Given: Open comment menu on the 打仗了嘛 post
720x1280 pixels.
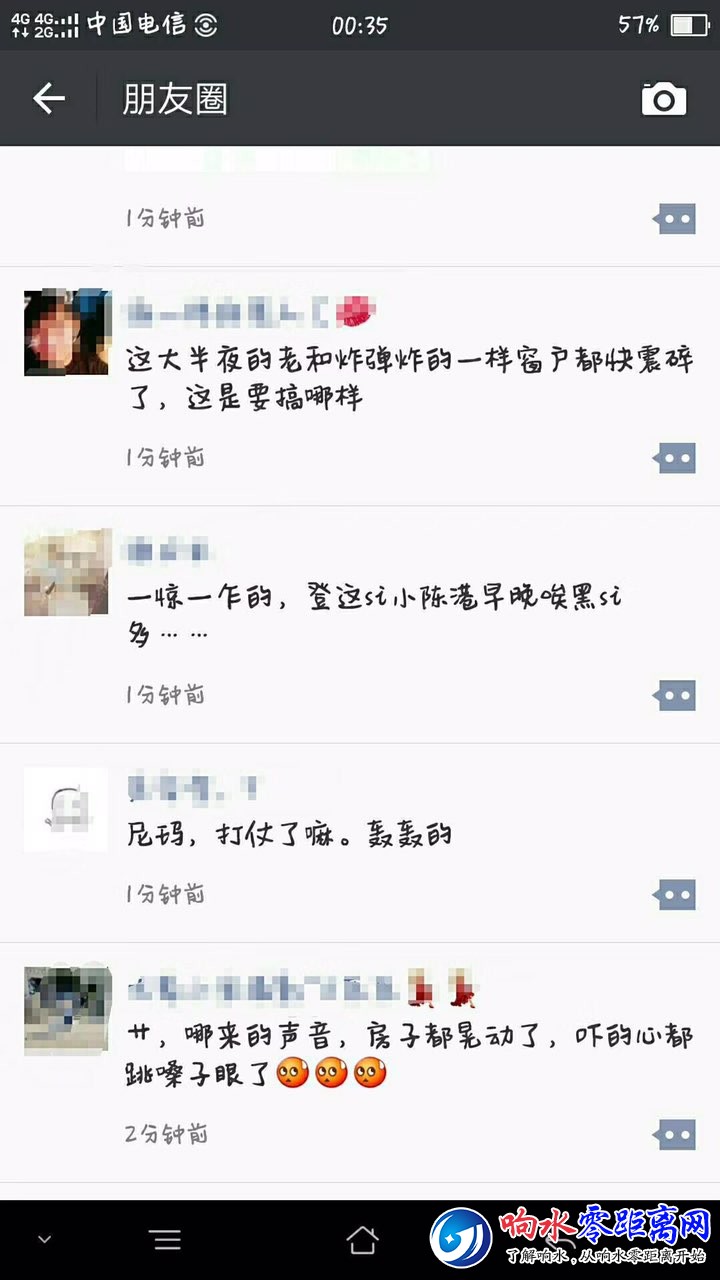Looking at the screenshot, I should point(676,894).
